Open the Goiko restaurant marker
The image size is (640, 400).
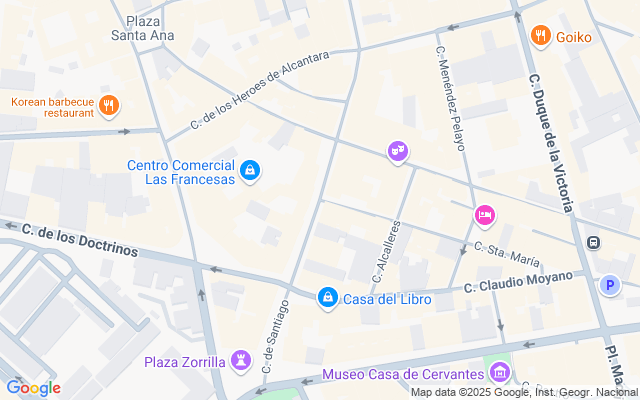541,36
